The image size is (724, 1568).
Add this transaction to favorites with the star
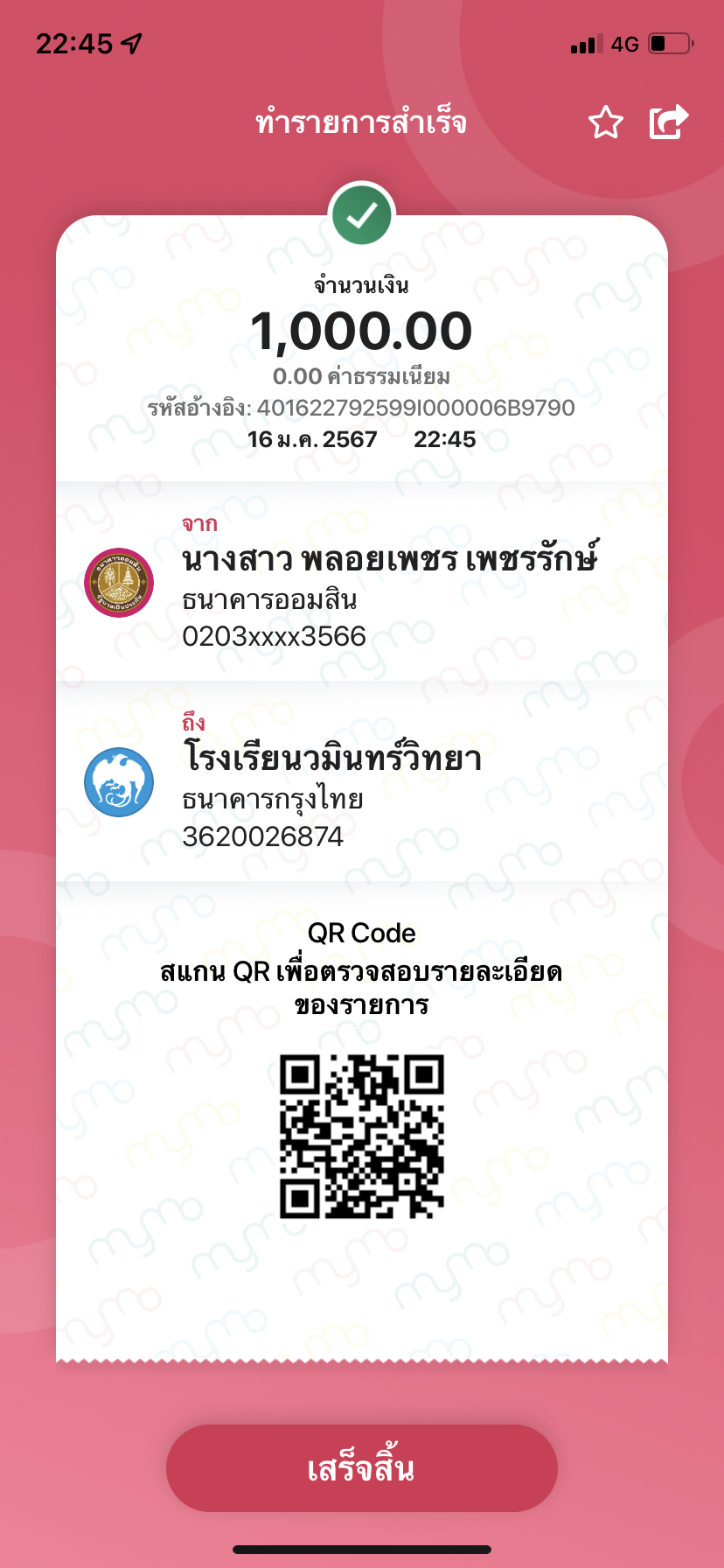(x=605, y=122)
